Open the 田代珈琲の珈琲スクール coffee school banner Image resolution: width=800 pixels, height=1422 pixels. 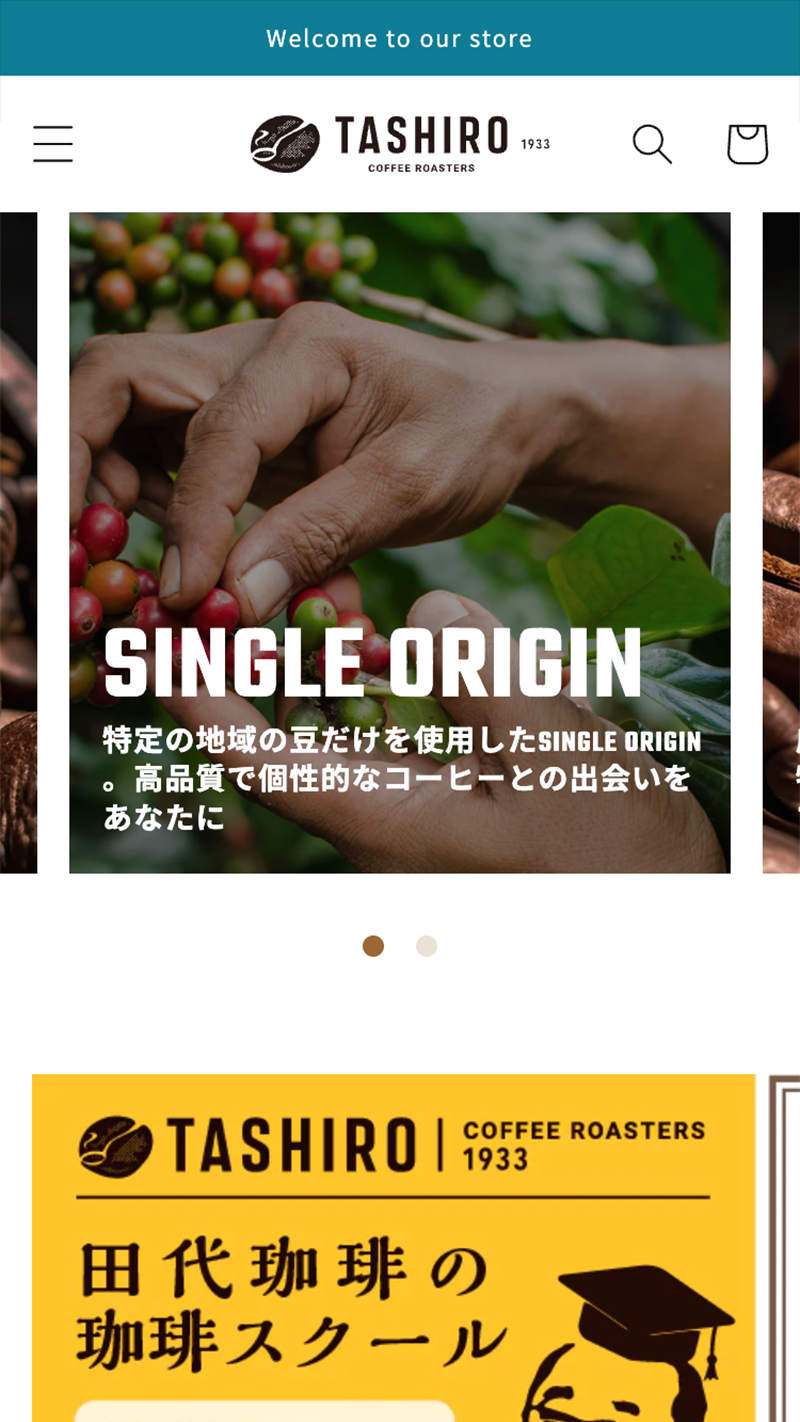pos(394,1250)
